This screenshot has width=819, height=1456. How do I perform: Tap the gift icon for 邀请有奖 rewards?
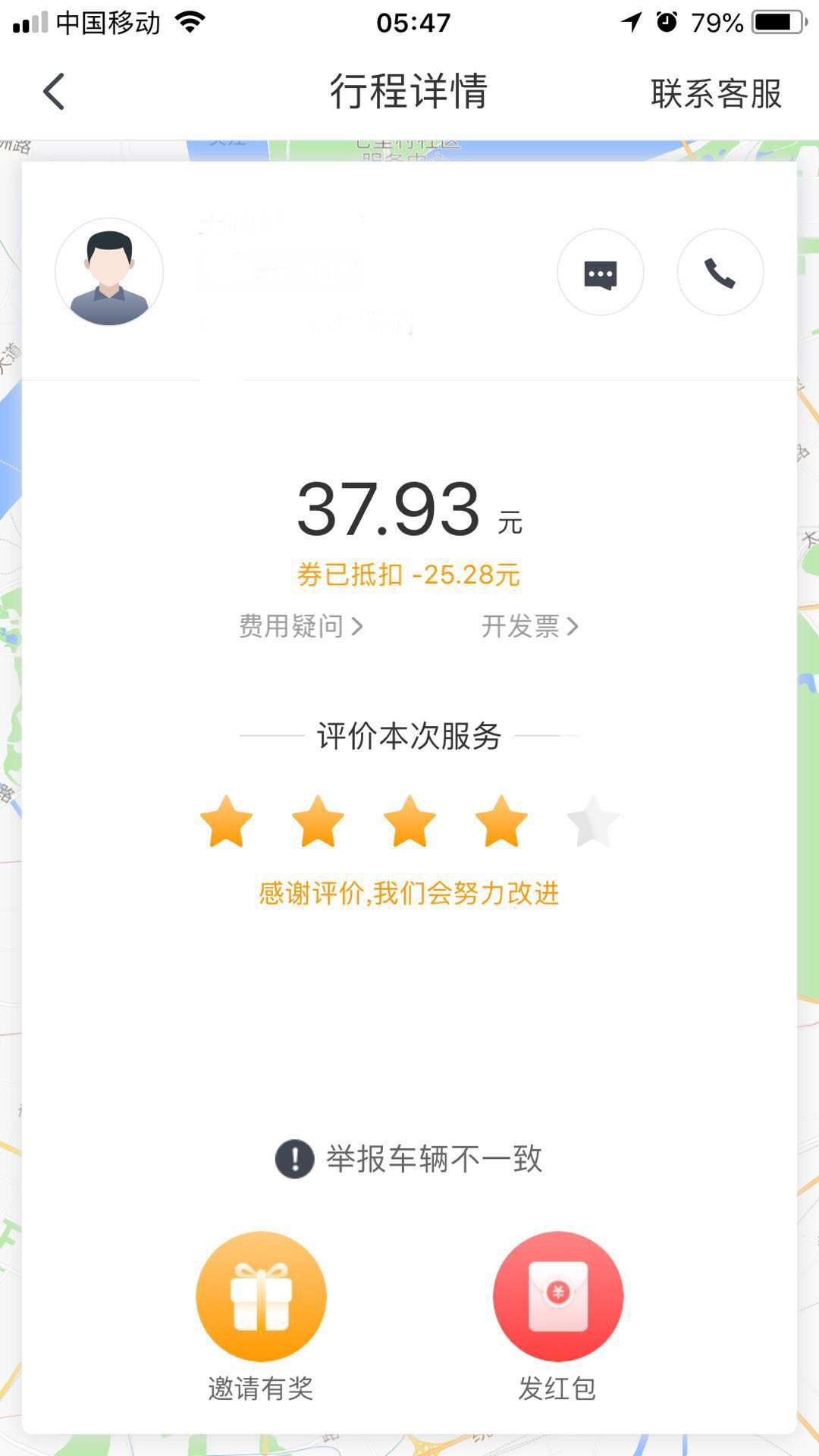[x=260, y=1296]
